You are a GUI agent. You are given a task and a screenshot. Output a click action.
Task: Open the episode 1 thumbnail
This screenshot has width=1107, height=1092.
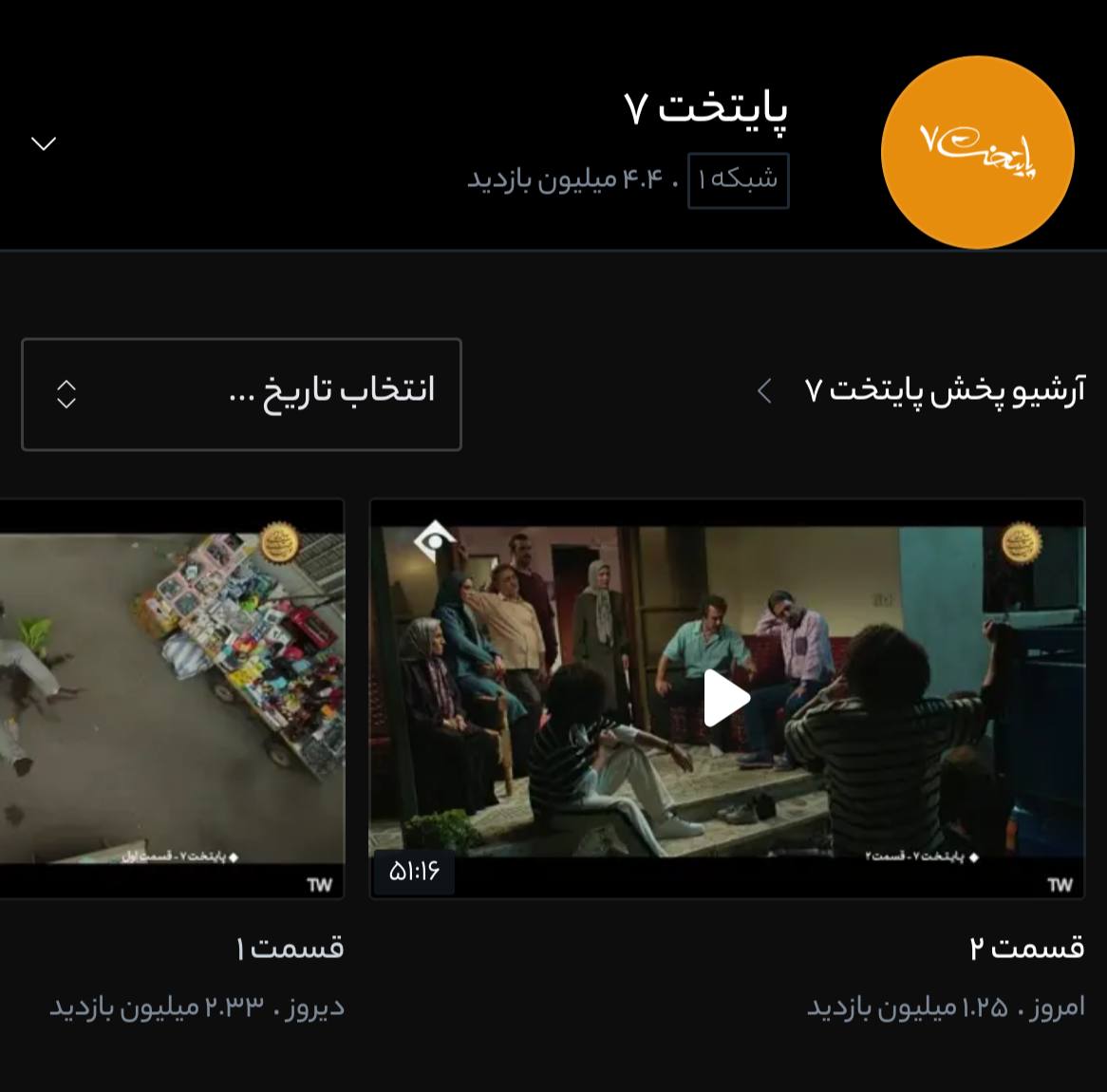[x=171, y=698]
